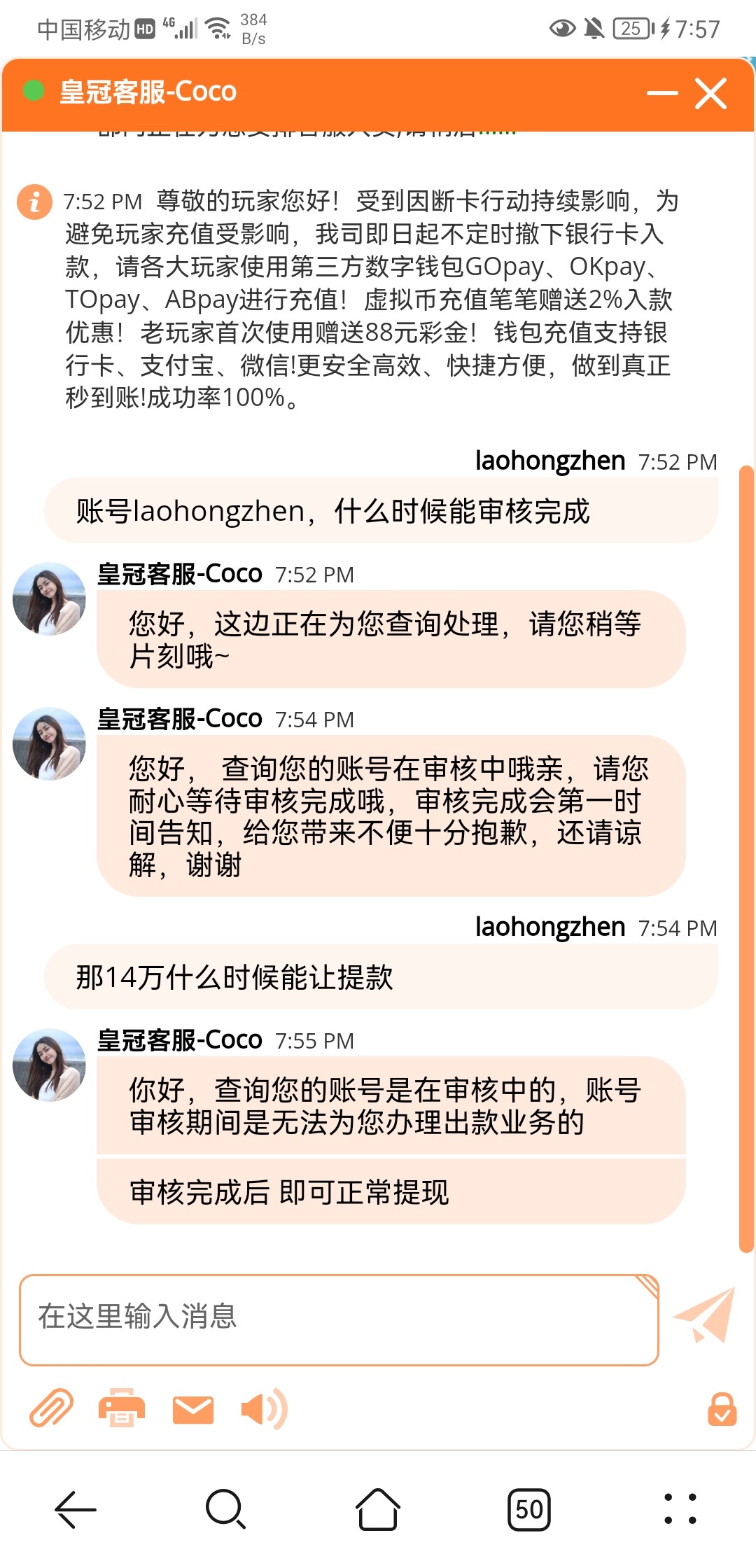This screenshot has height=1568, width=756.
Task: Attach a file with the paperclip icon
Action: pos(51,1408)
